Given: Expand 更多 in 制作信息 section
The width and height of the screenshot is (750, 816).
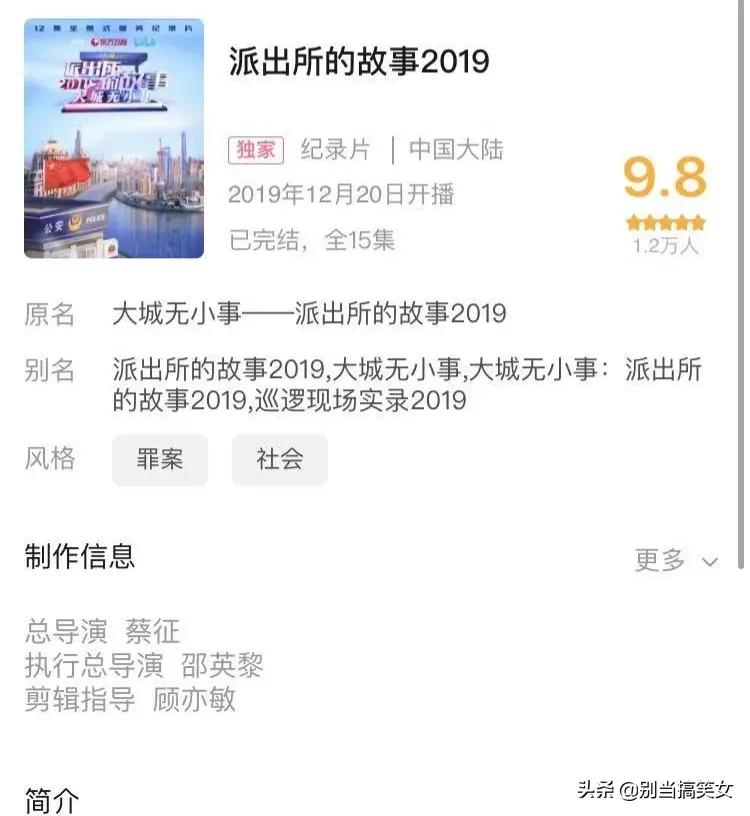Looking at the screenshot, I should (x=676, y=560).
